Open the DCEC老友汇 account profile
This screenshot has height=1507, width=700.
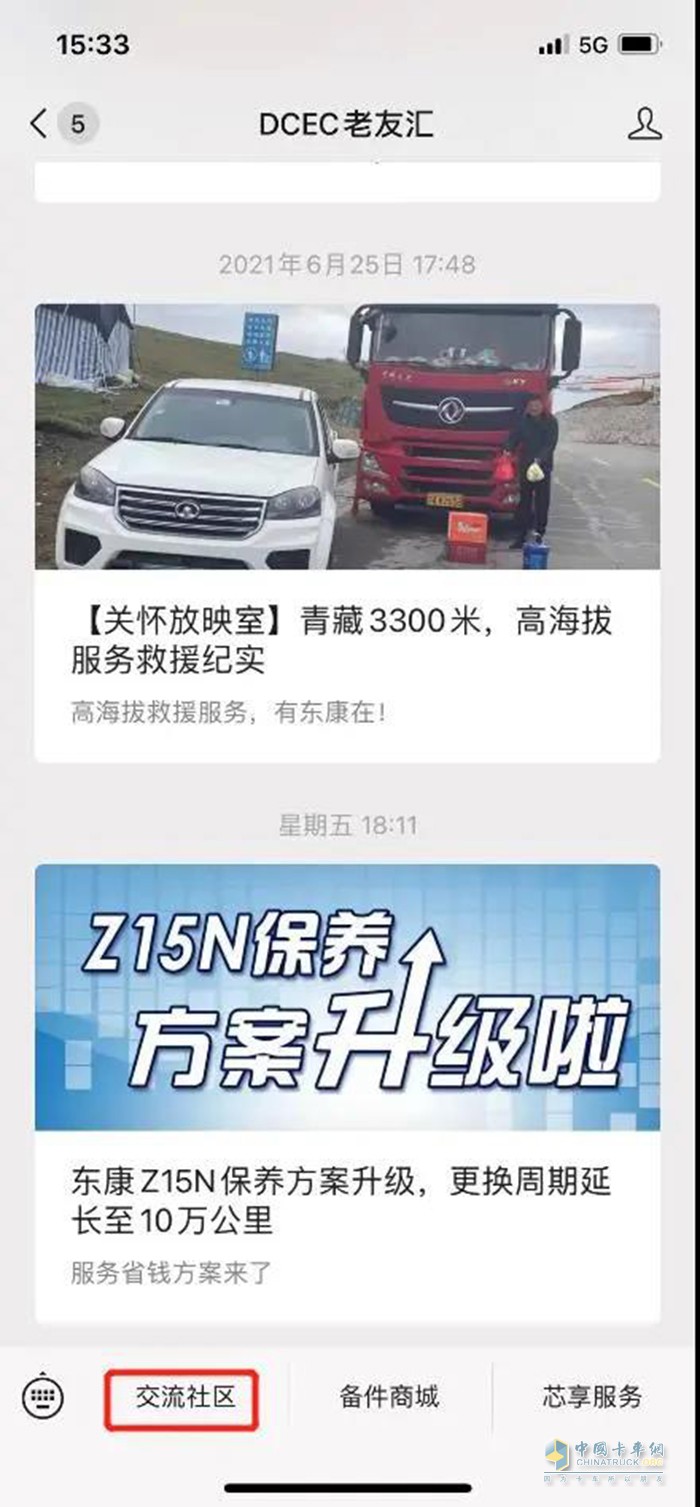point(645,124)
